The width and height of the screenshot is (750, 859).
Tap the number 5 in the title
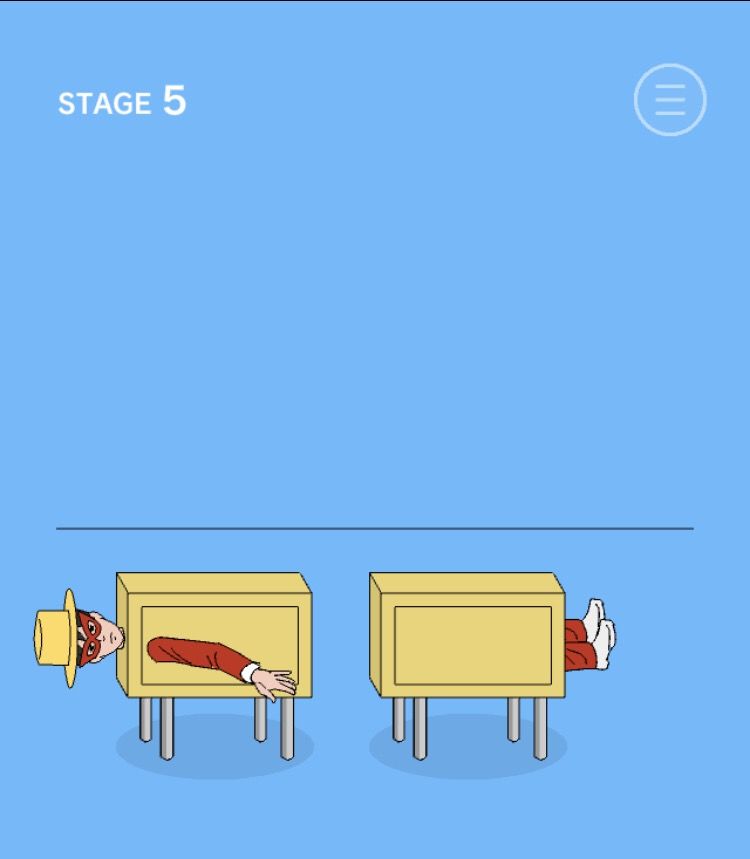[172, 100]
